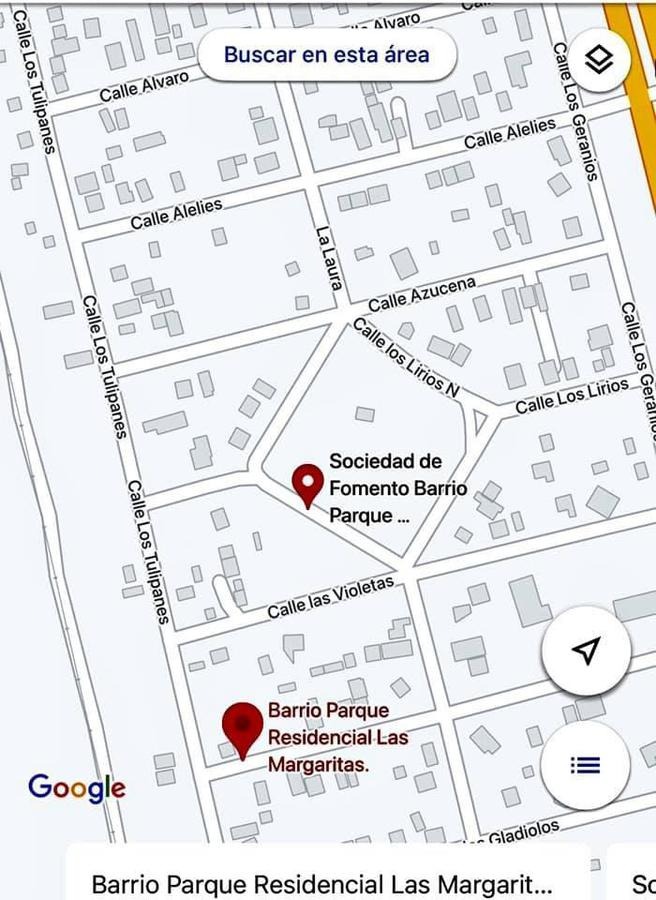Center the map on my location
The image size is (656, 900).
[x=586, y=651]
